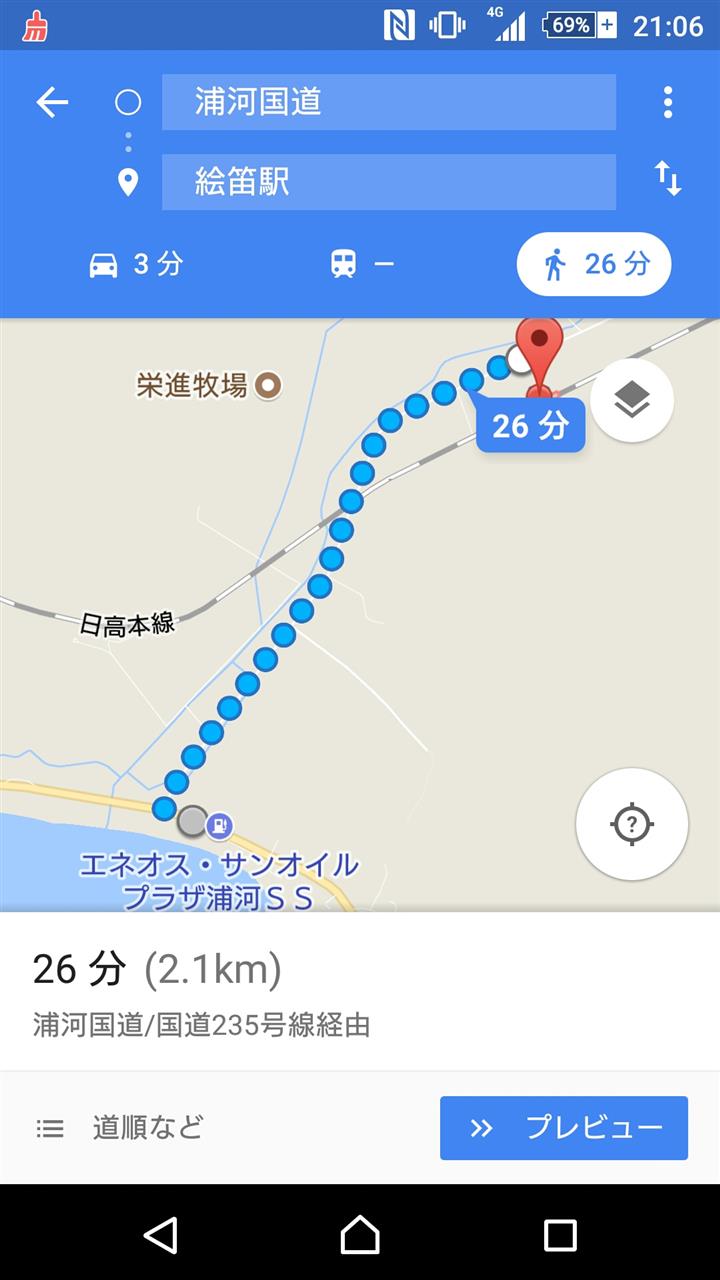Viewport: 720px width, 1280px height.
Task: Center the map on my location
Action: 632,824
